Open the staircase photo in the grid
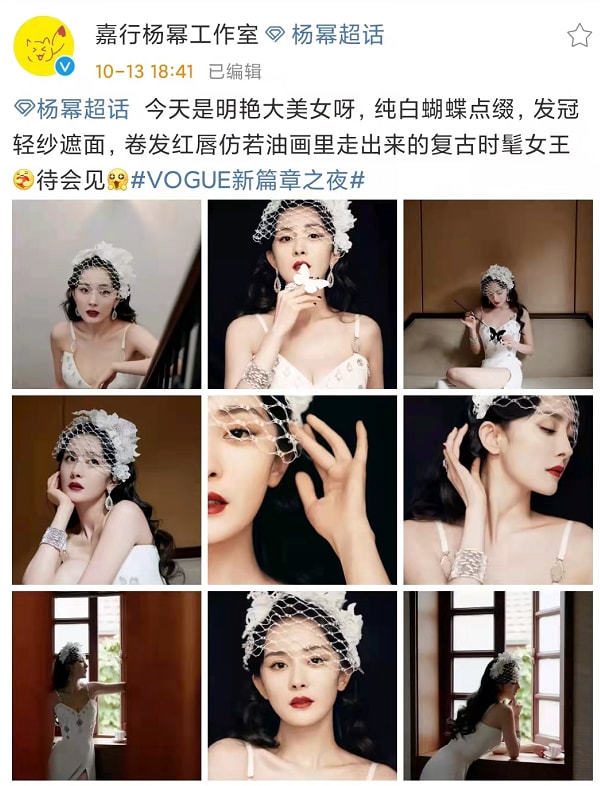The height and width of the screenshot is (786, 600). tap(106, 294)
